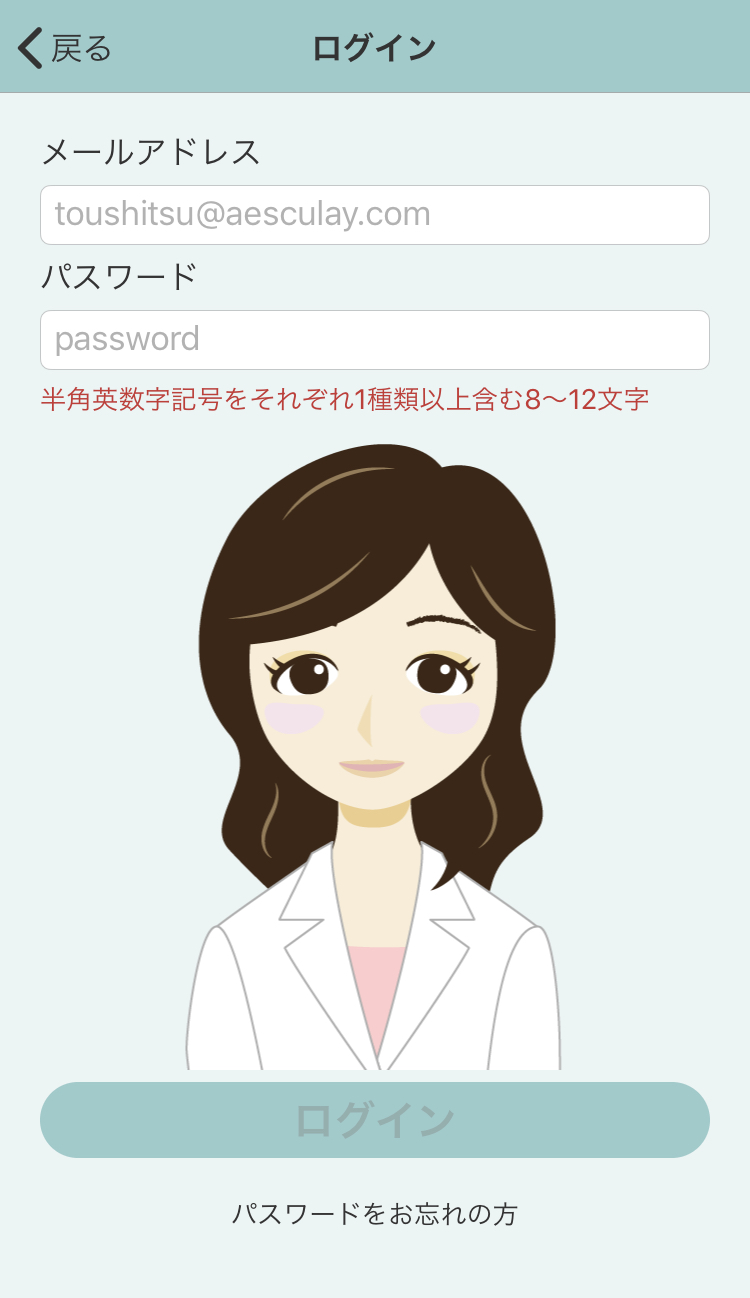Tap the ログイン button
Screen dimensions: 750x1298
pos(374,1120)
